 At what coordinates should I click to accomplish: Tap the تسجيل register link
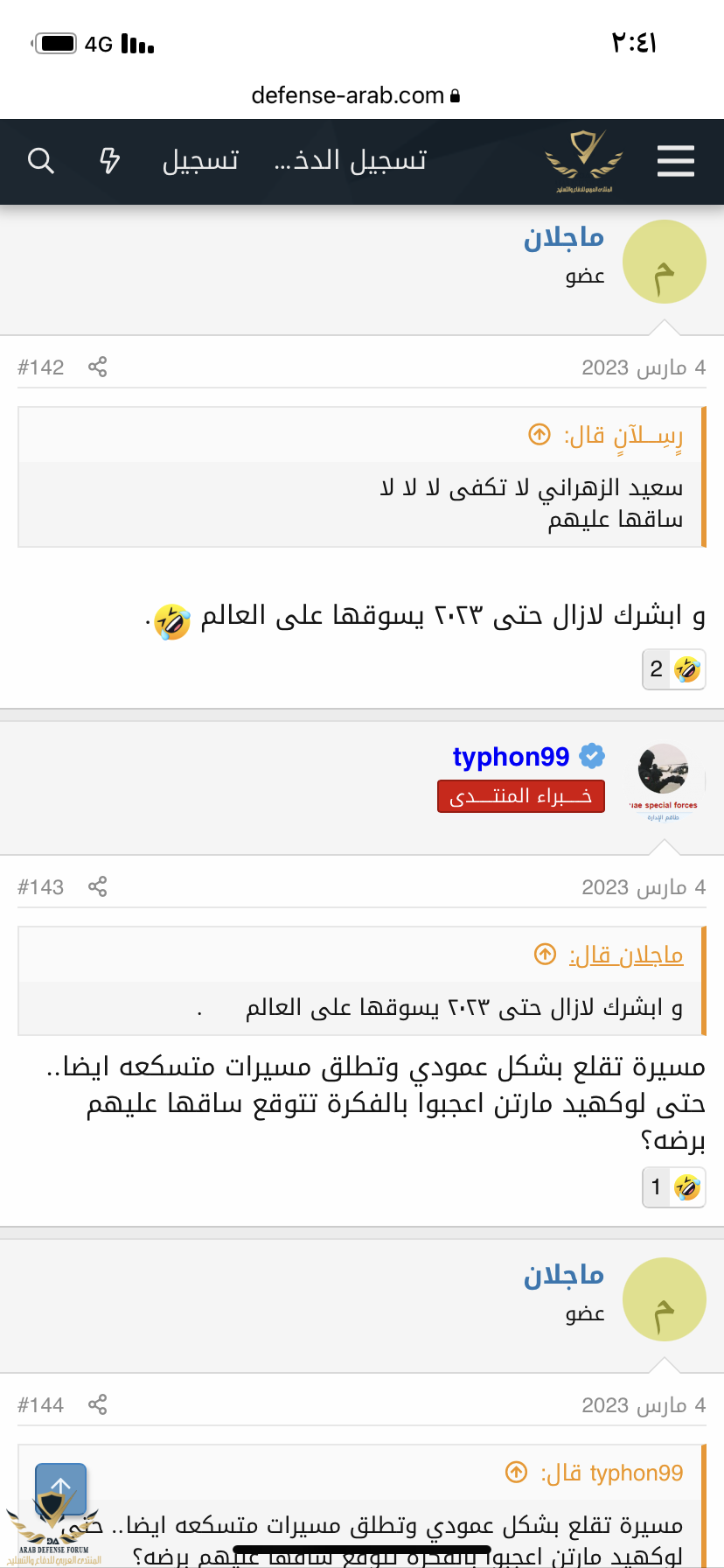pos(200,161)
